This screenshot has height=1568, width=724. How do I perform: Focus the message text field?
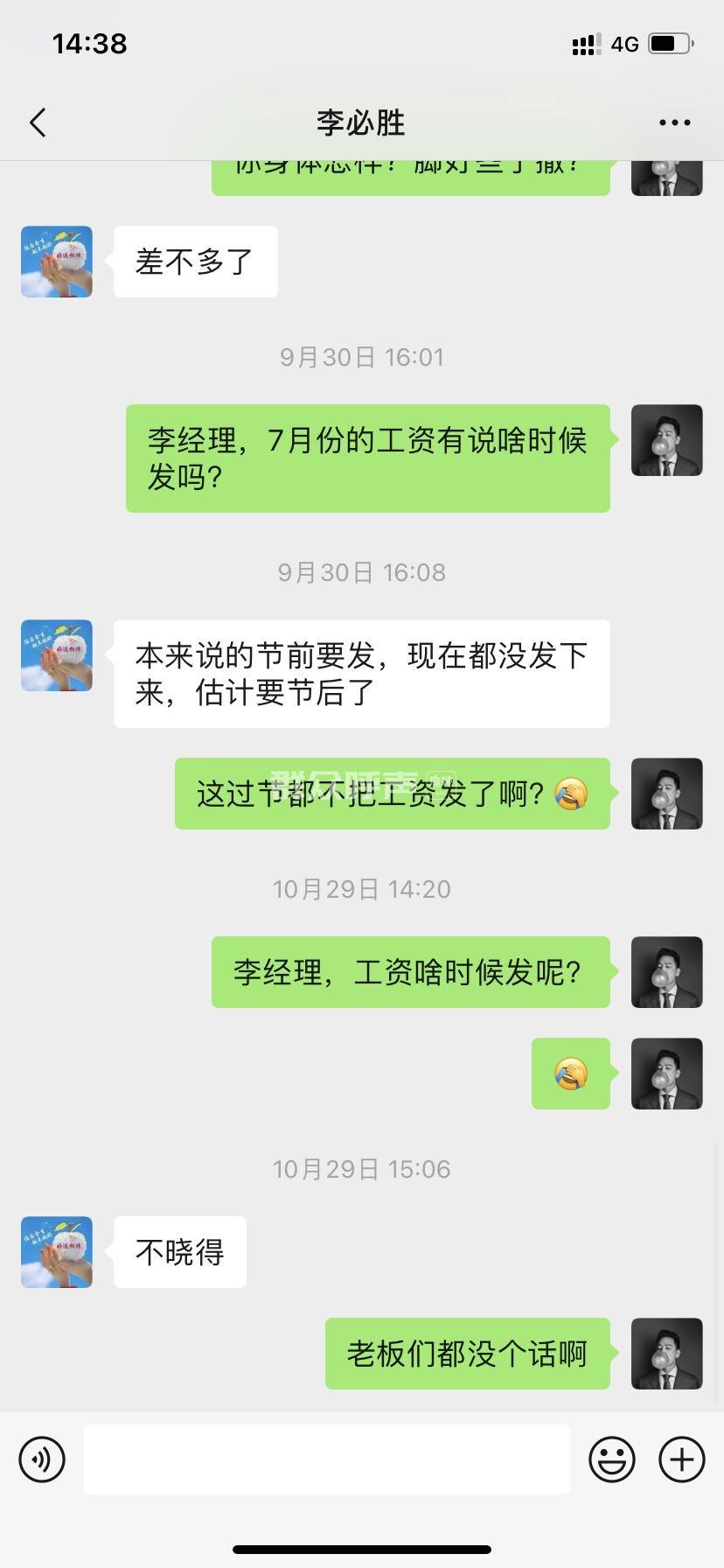tap(326, 1459)
